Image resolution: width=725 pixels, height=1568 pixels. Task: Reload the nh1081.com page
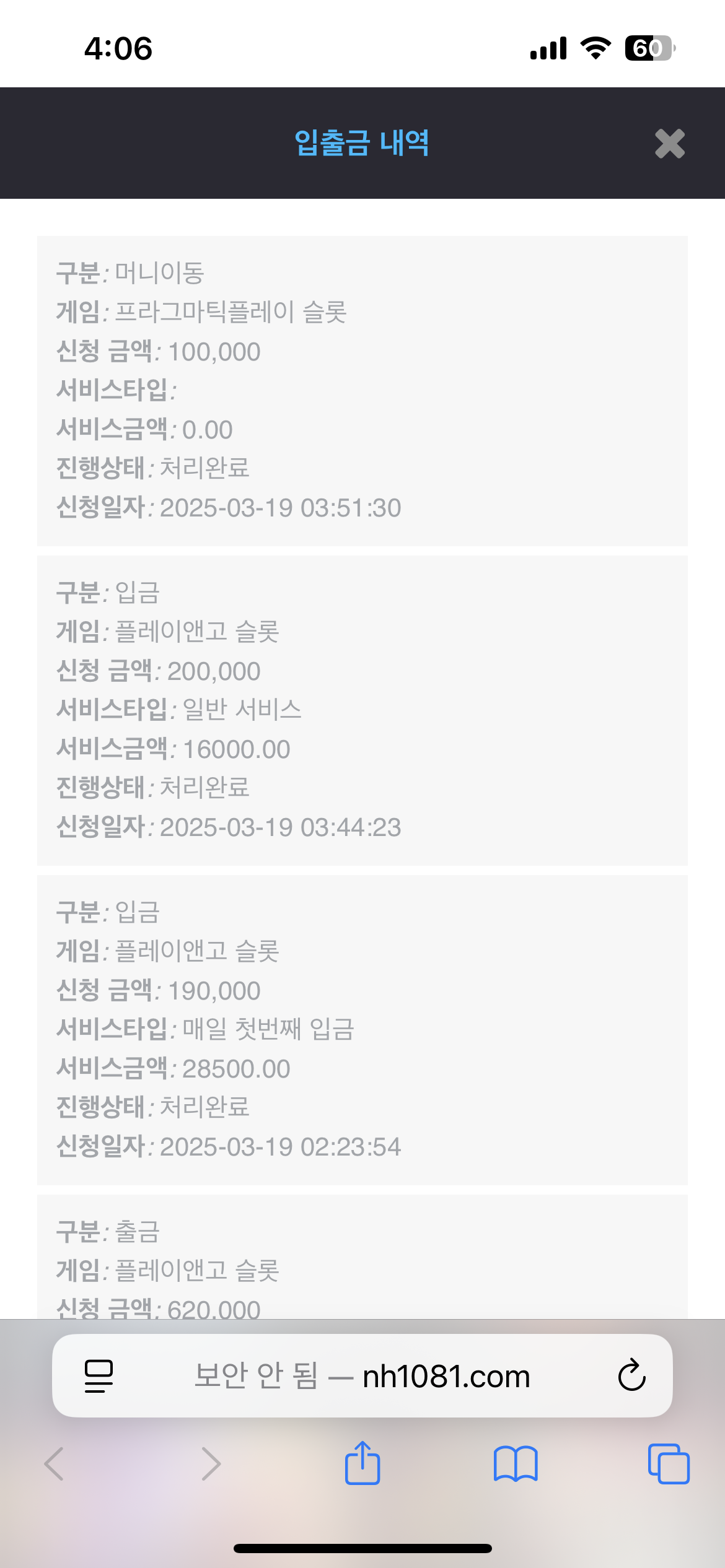tap(631, 1375)
